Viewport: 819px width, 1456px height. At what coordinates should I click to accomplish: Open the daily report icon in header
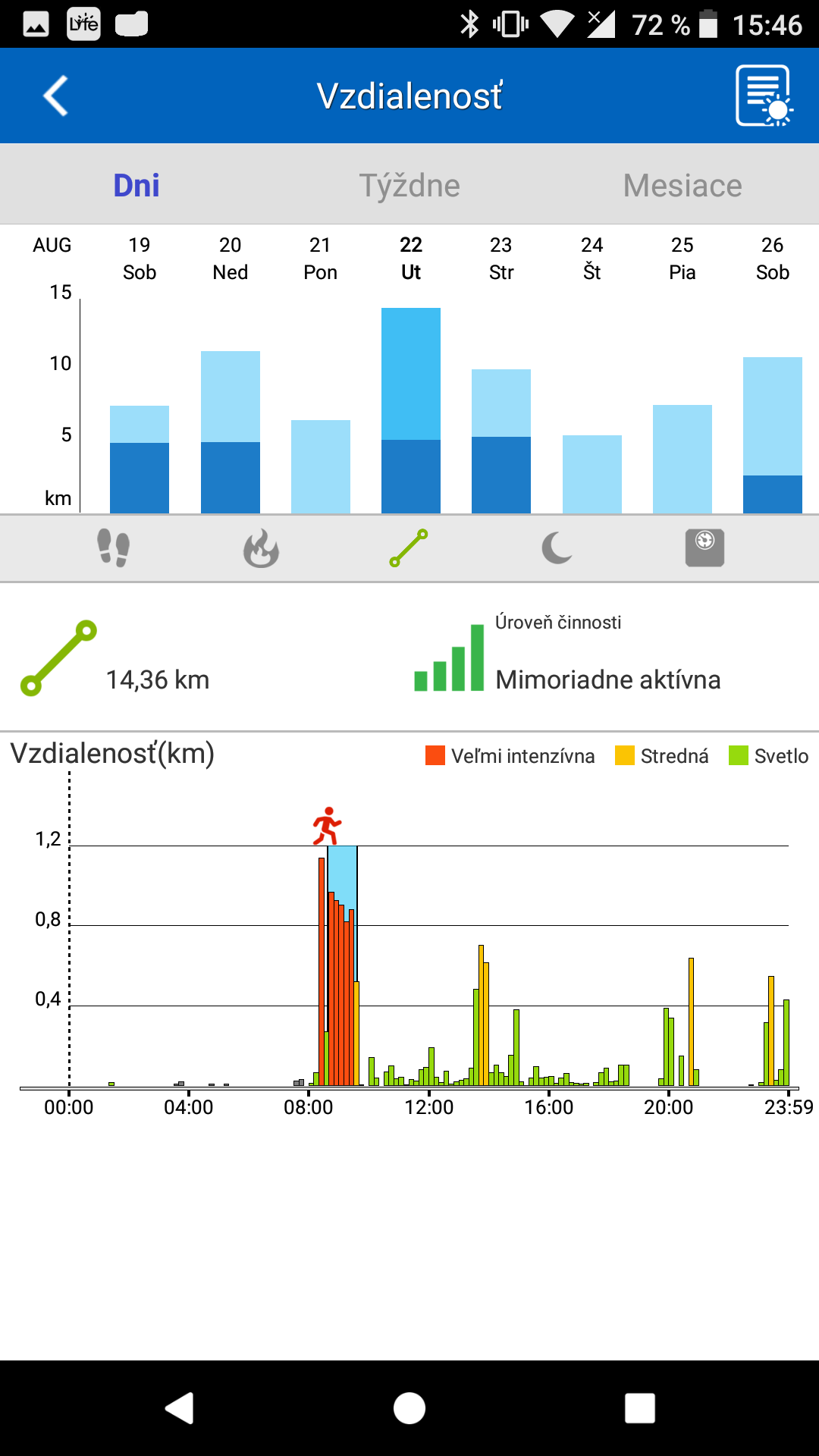[x=764, y=96]
